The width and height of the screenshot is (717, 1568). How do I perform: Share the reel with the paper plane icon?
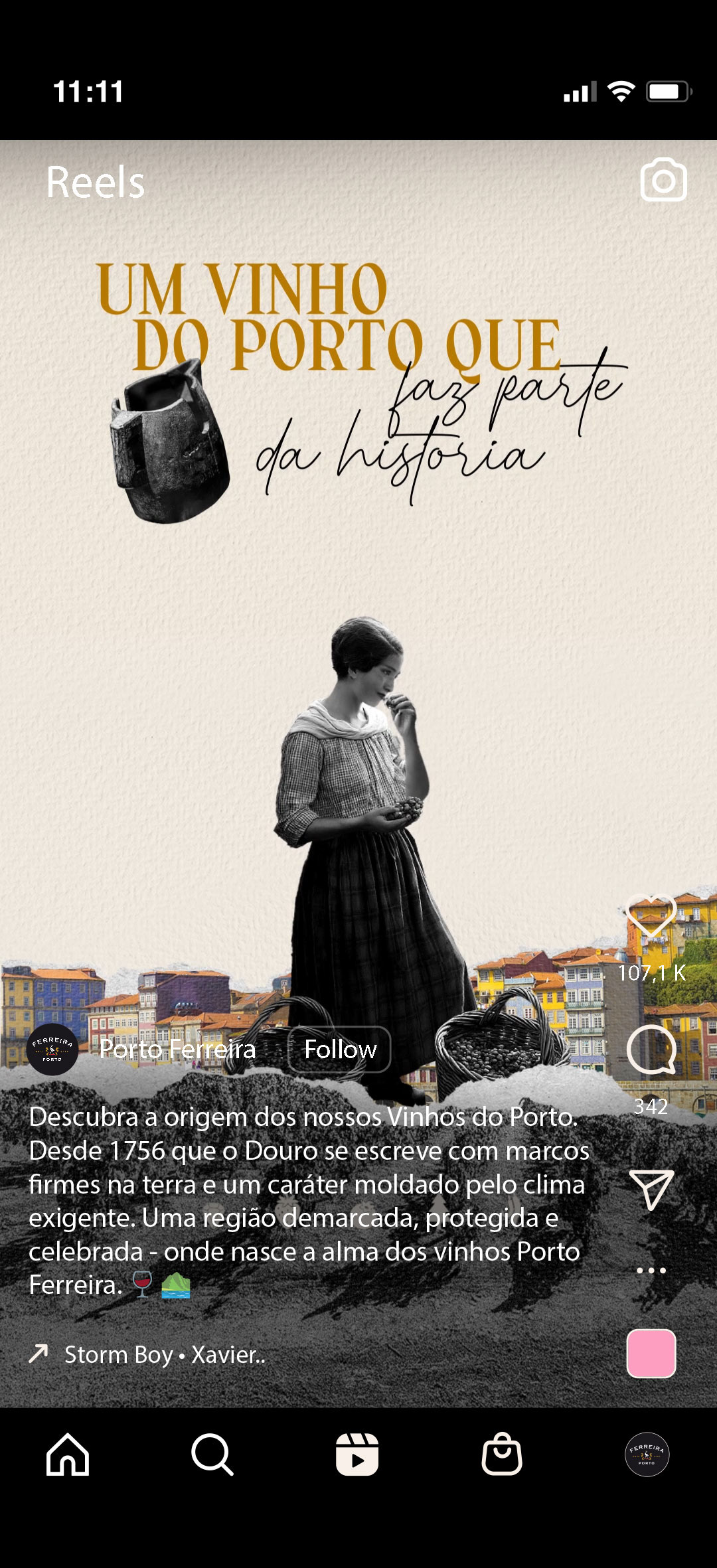(651, 1189)
